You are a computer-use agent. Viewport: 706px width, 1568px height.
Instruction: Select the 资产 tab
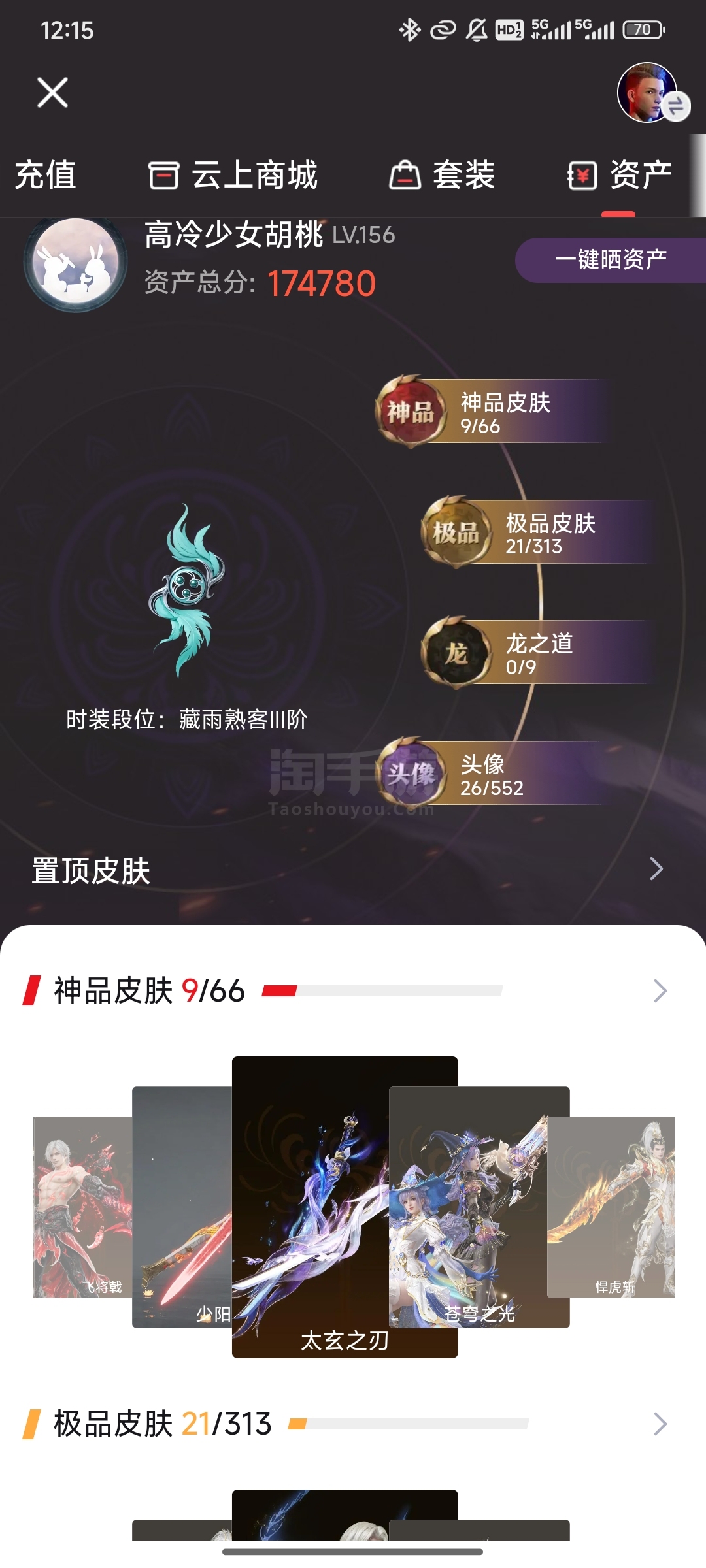619,175
